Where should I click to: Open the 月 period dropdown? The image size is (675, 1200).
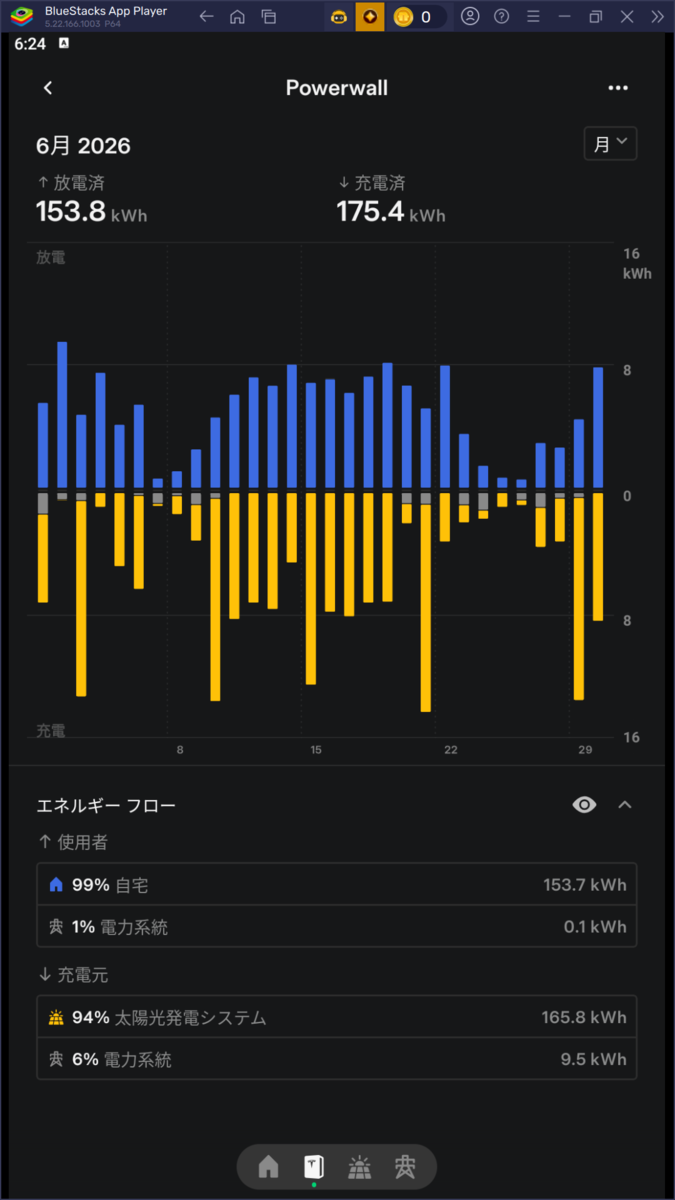tap(610, 143)
